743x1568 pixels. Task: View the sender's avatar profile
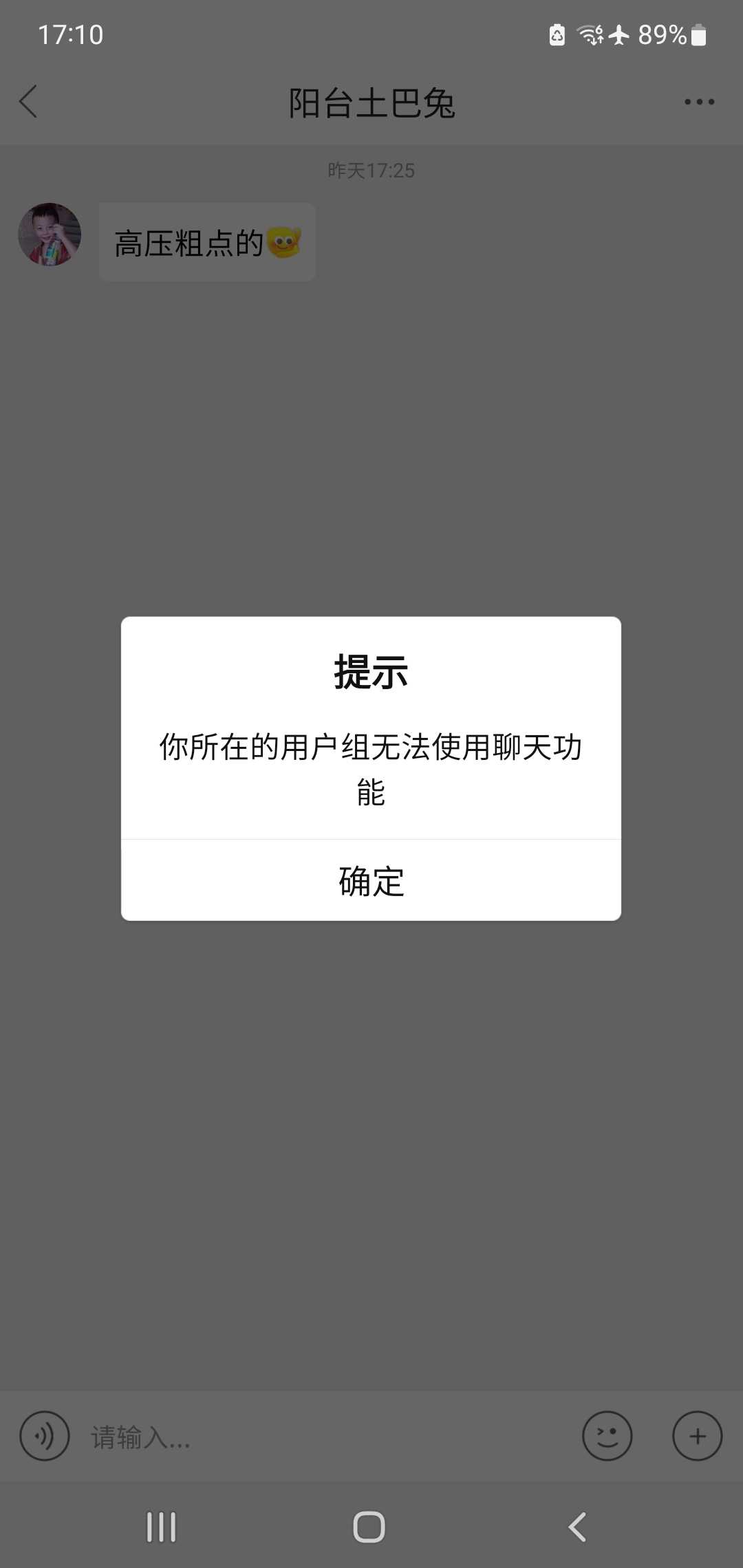point(50,235)
